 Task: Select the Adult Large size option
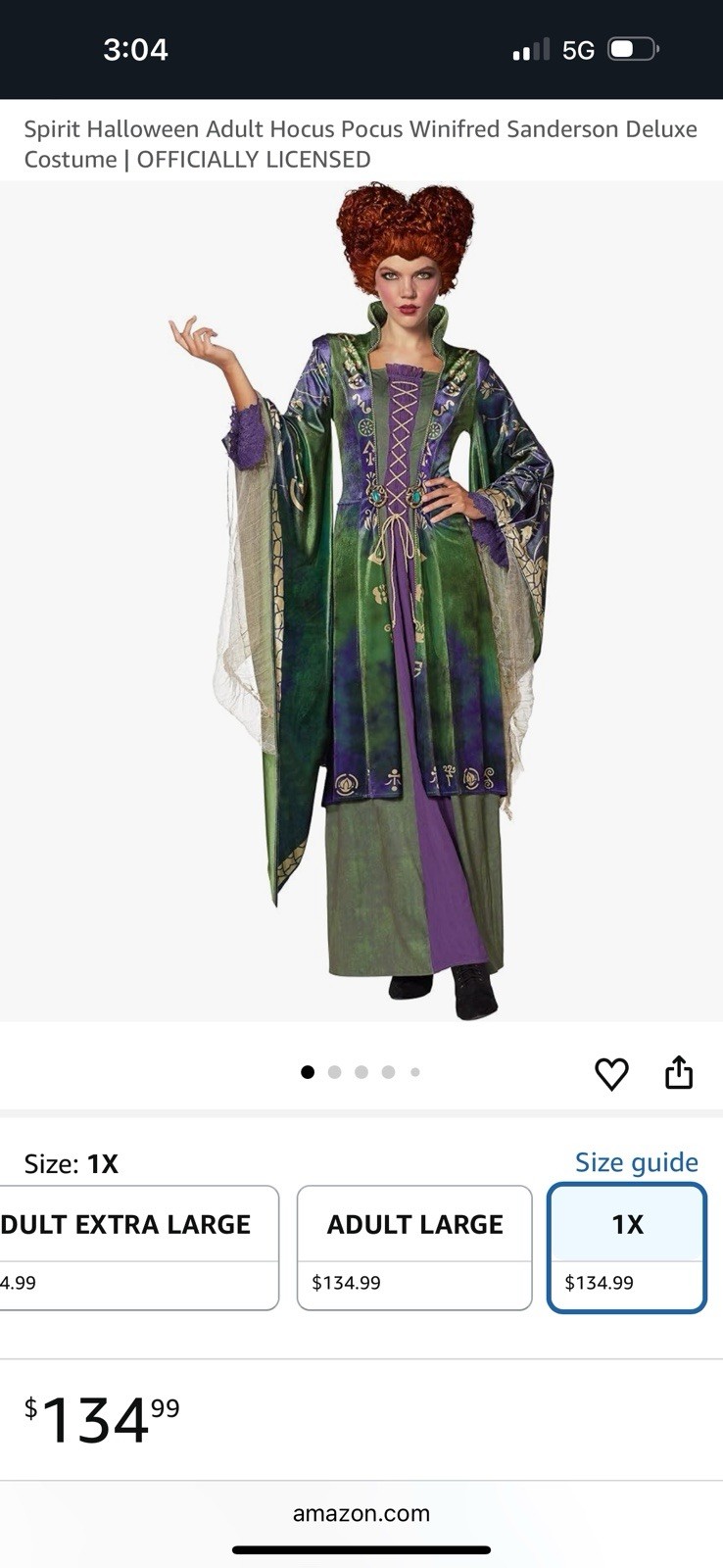click(414, 1248)
